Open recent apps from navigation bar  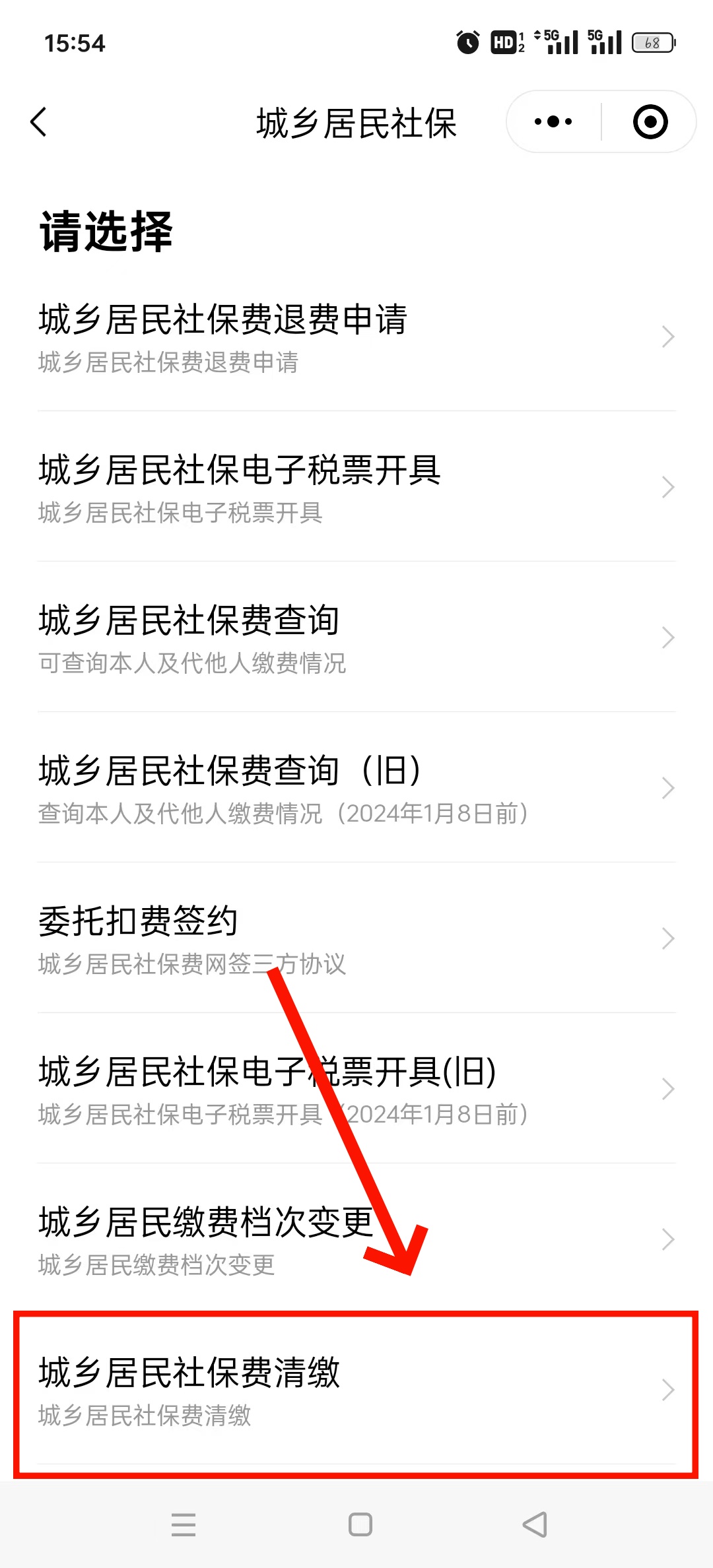[183, 1524]
